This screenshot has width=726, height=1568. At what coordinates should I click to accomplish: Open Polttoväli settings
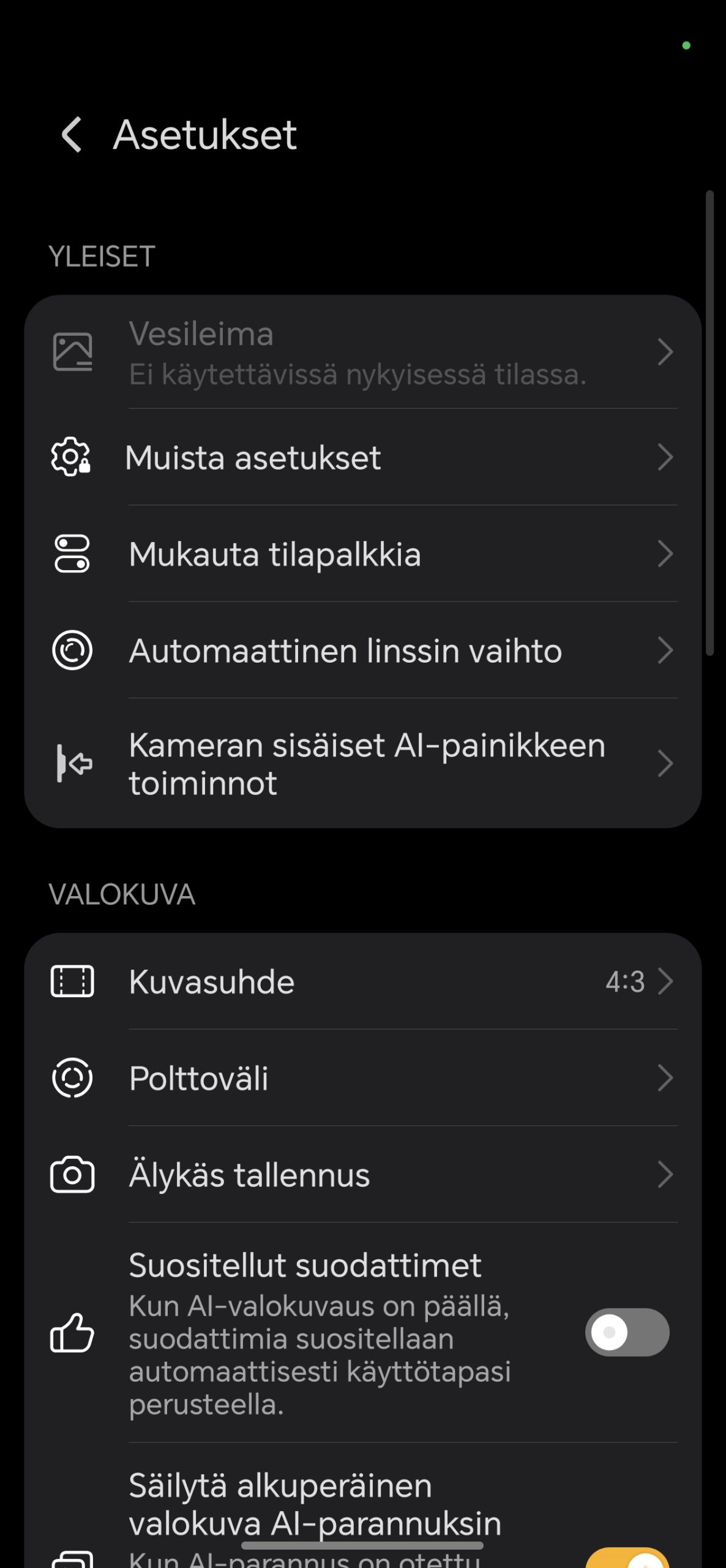363,1078
